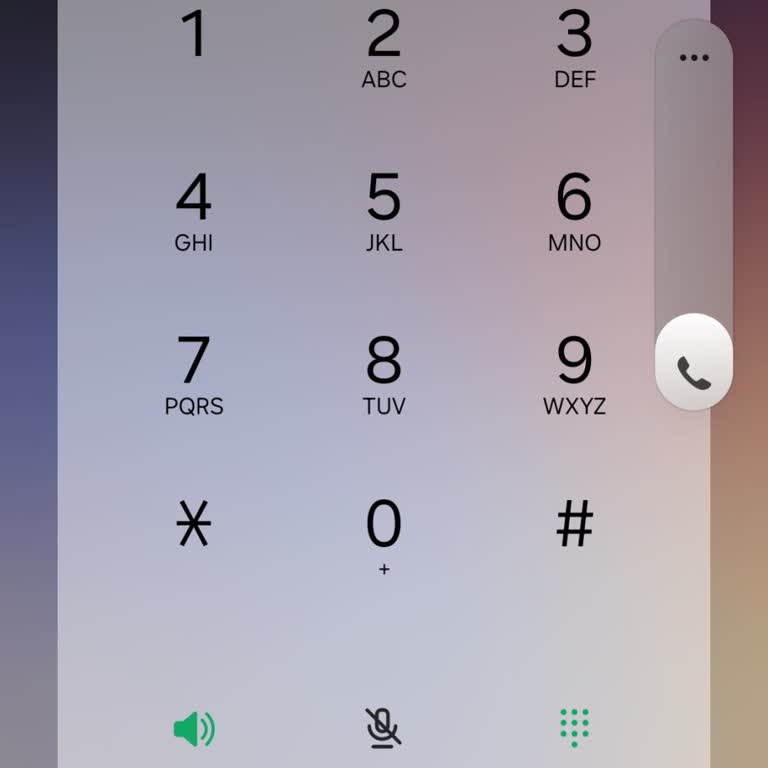Hide the dial keypad
The width and height of the screenshot is (768, 768).
point(574,729)
